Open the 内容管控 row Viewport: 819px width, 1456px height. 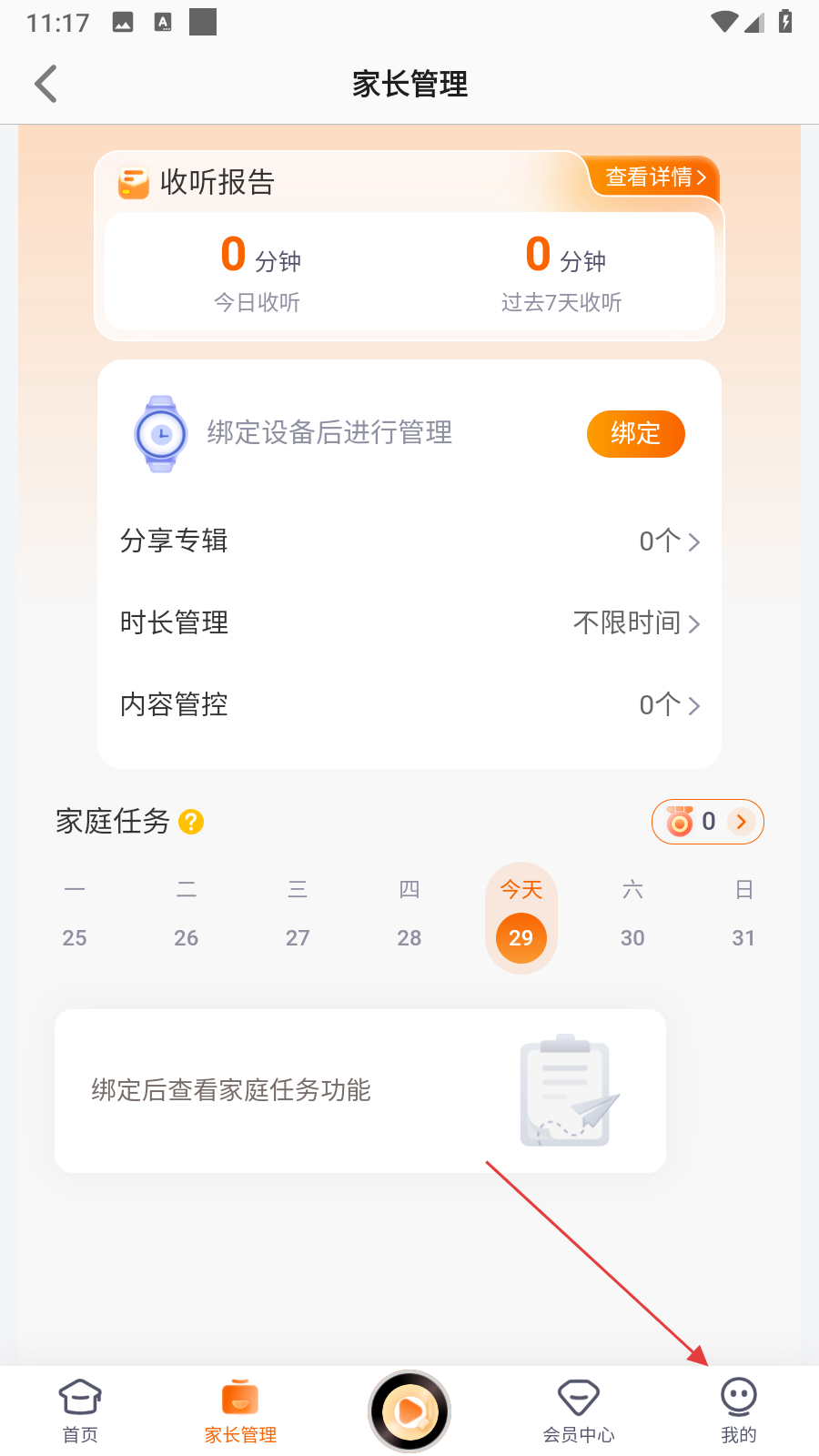(409, 705)
